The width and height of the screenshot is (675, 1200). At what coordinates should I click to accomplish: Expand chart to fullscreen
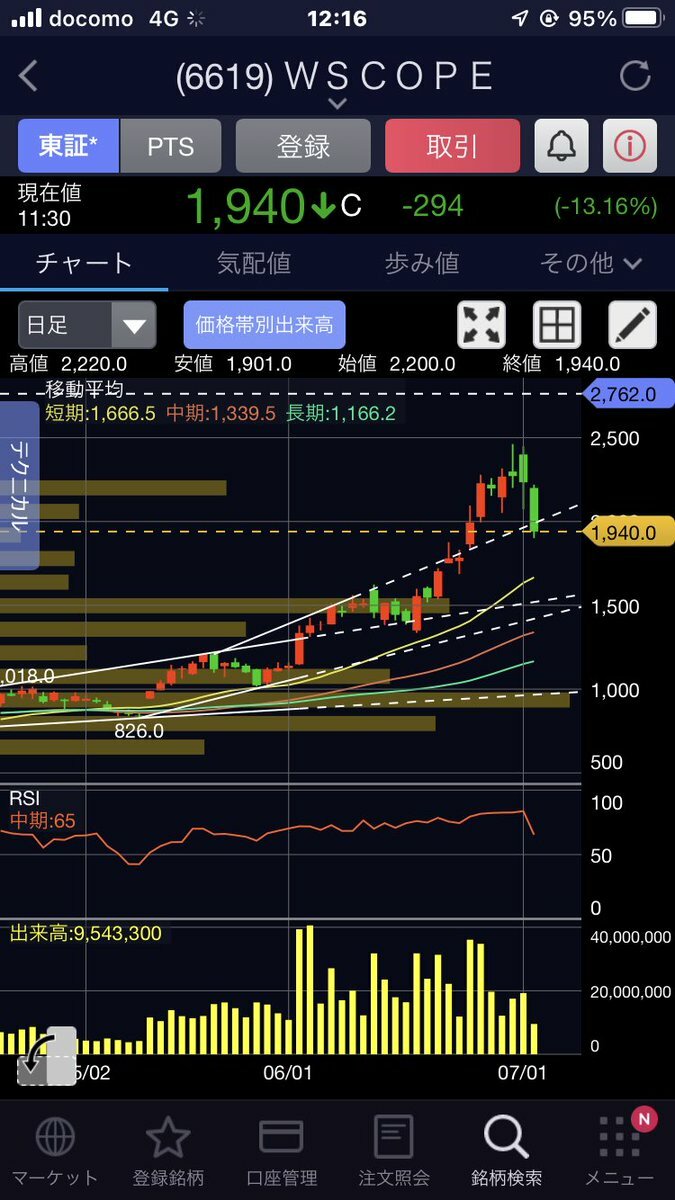[x=481, y=325]
